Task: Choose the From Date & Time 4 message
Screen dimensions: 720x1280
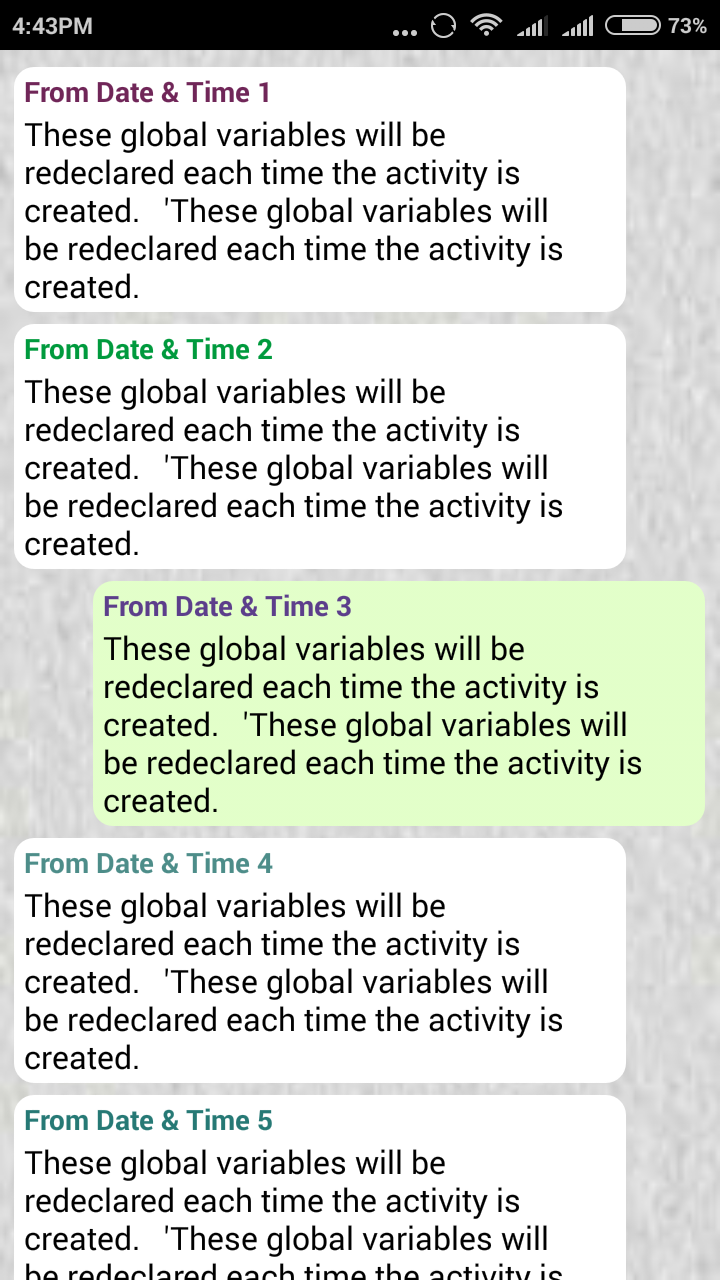Action: point(320,961)
